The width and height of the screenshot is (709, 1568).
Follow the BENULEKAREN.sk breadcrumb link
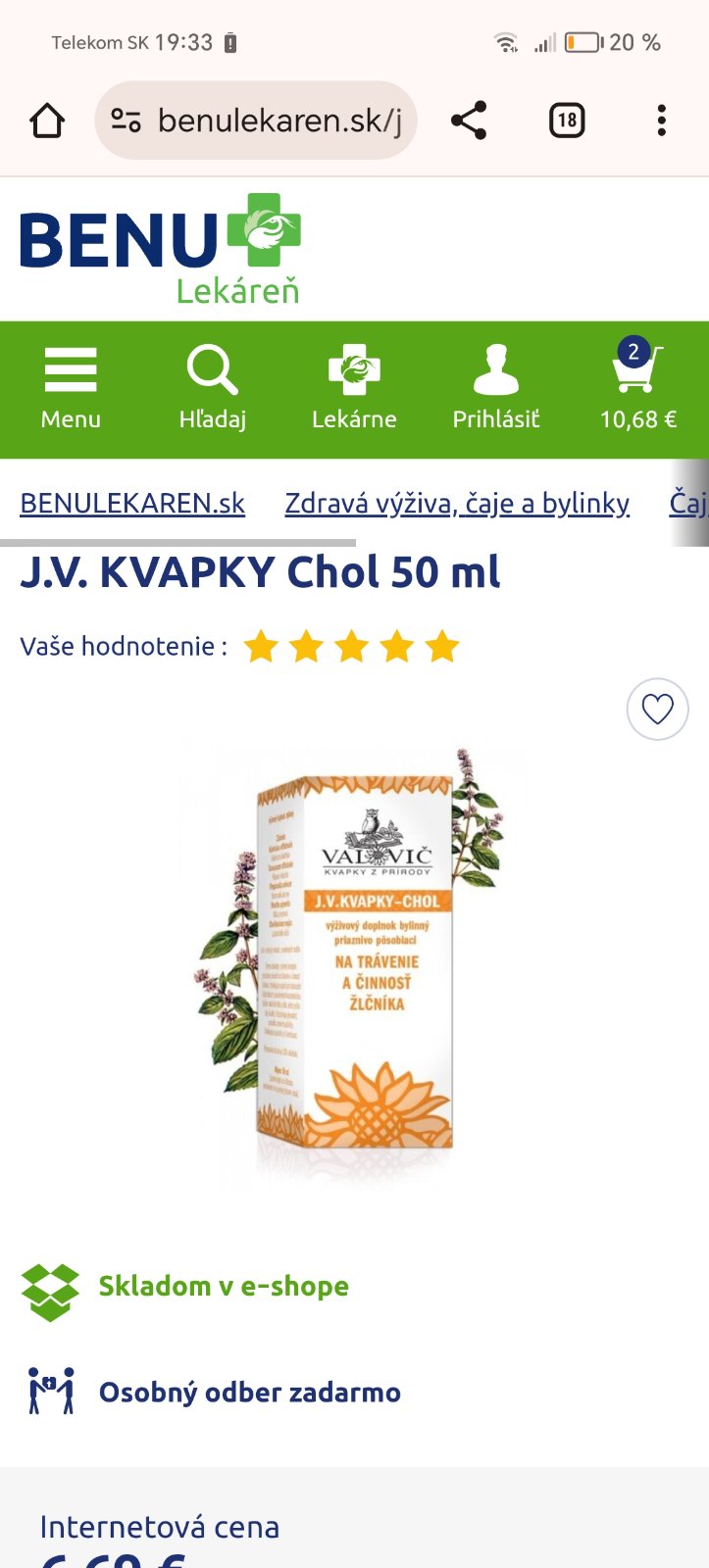(132, 503)
